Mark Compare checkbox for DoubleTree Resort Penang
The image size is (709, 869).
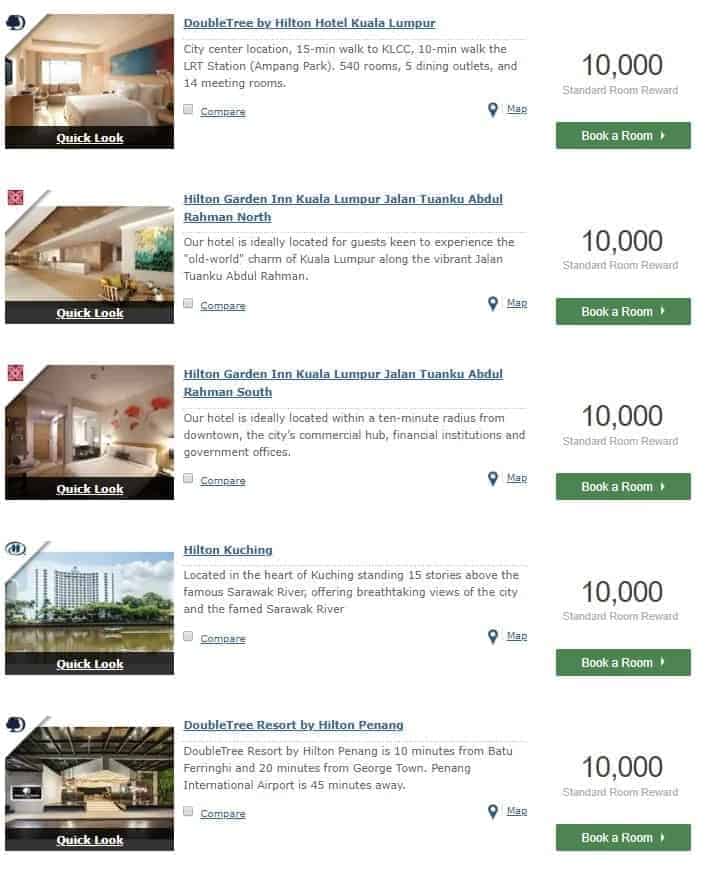(189, 812)
